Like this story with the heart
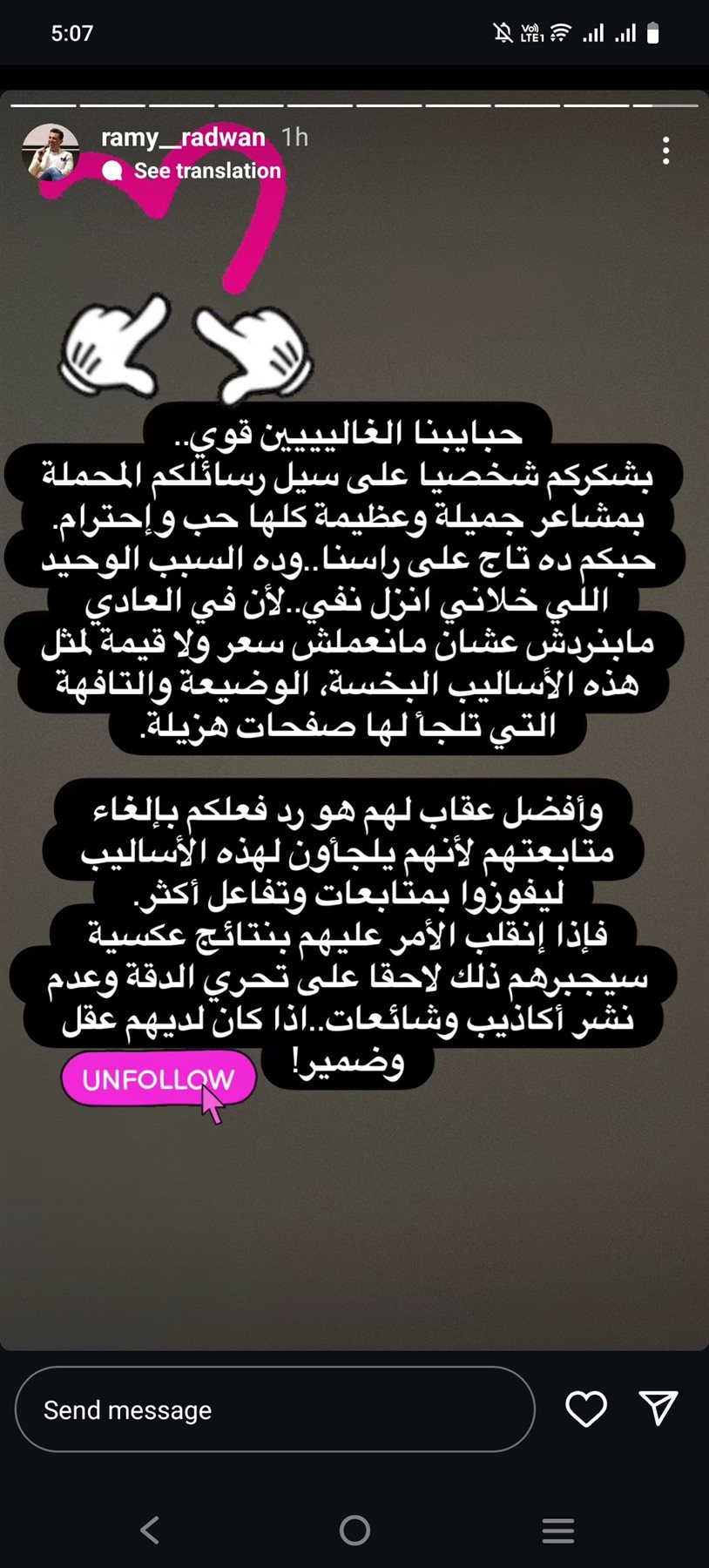The image size is (709, 1568). 585,1409
